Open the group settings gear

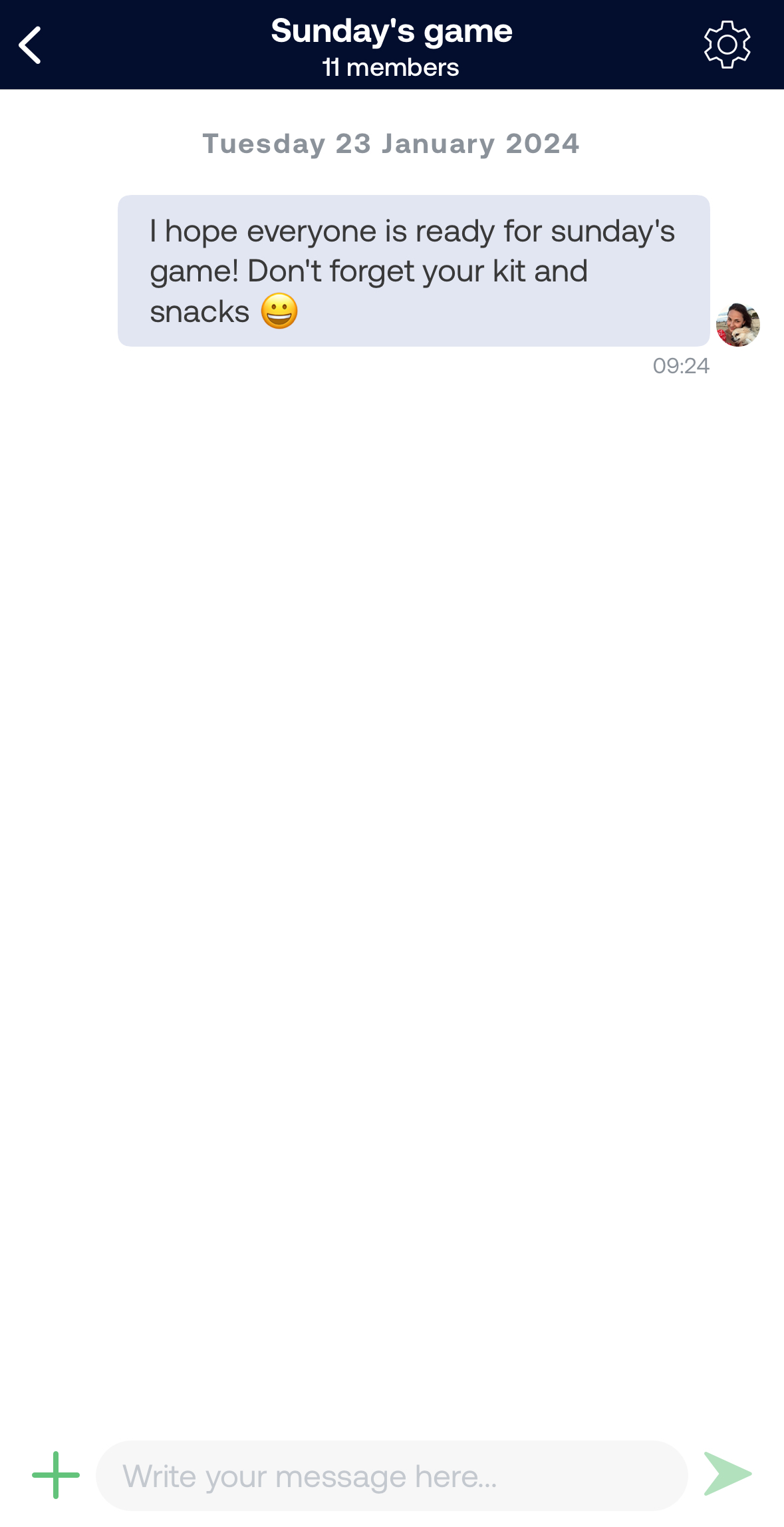tap(727, 45)
